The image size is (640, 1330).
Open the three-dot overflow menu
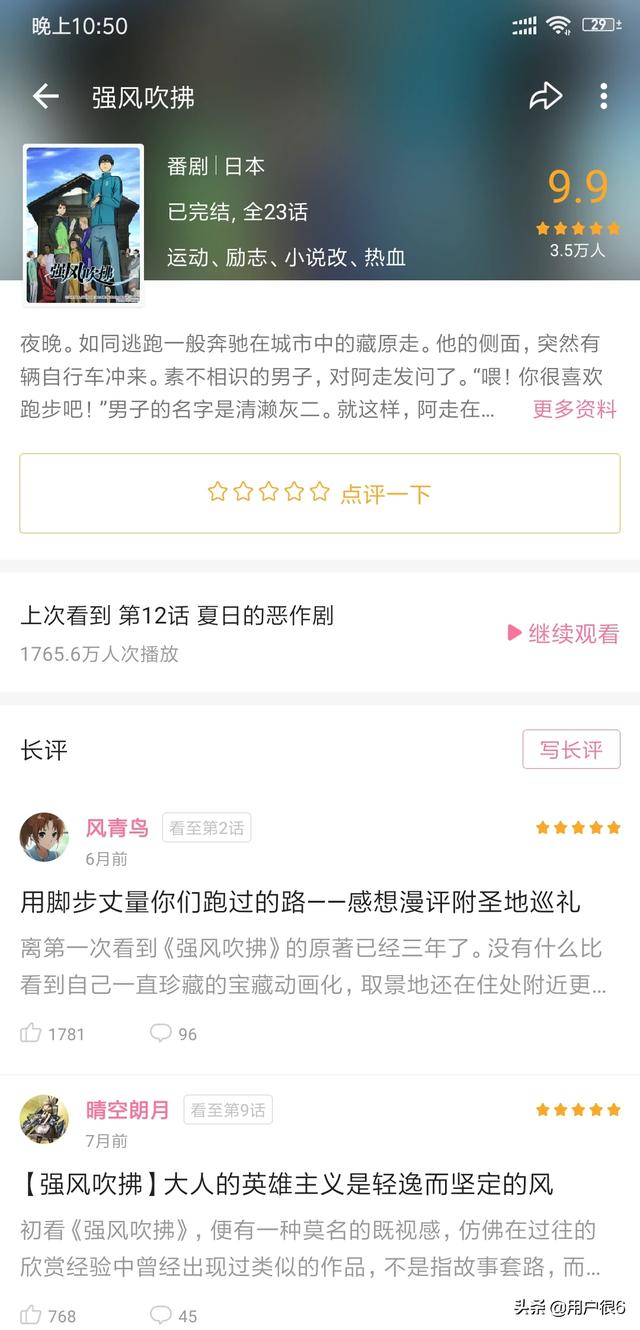(x=603, y=97)
